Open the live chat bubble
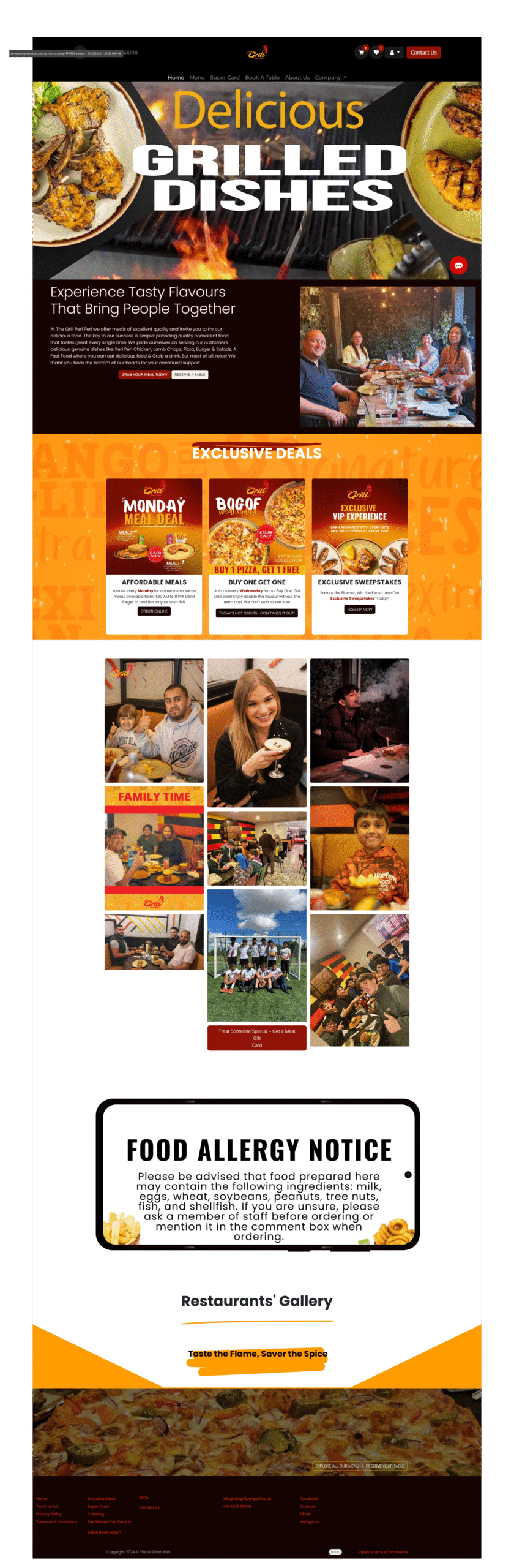 point(458,265)
